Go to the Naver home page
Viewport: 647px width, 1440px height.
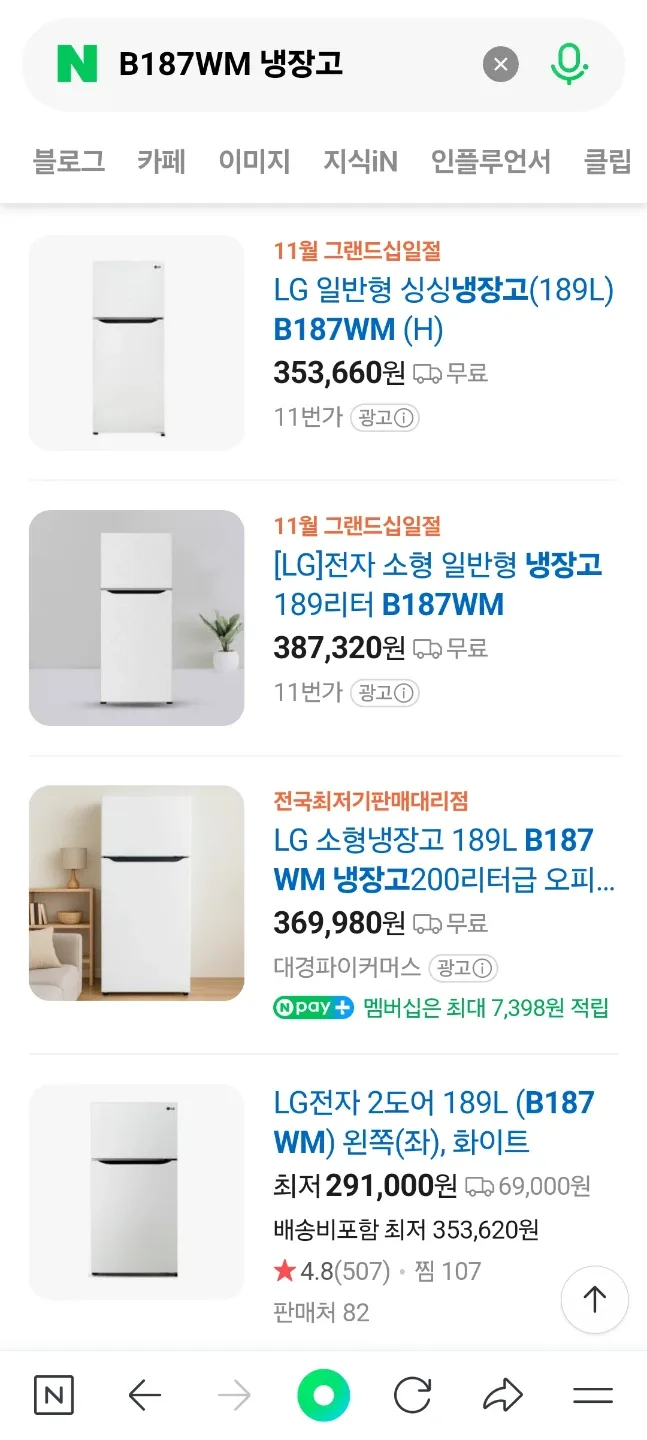pyautogui.click(x=54, y=1395)
